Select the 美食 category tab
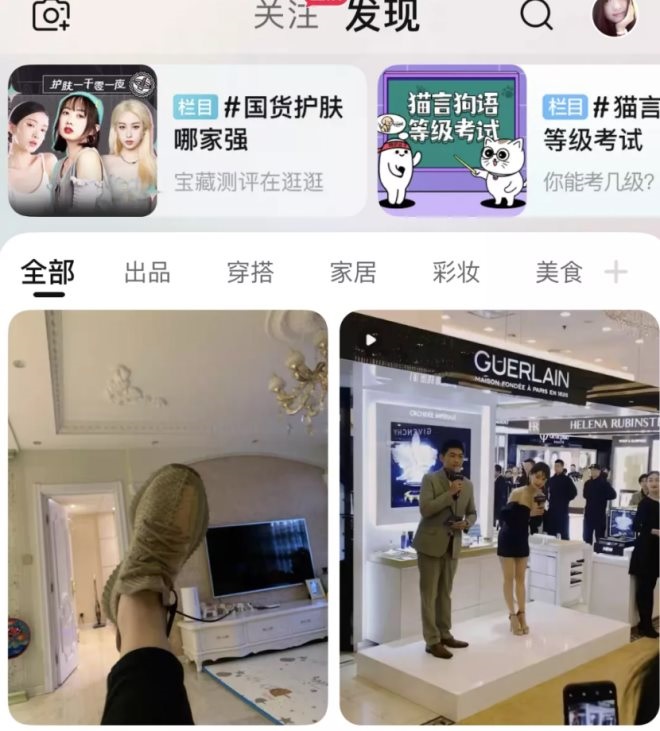660x731 pixels. click(x=559, y=272)
